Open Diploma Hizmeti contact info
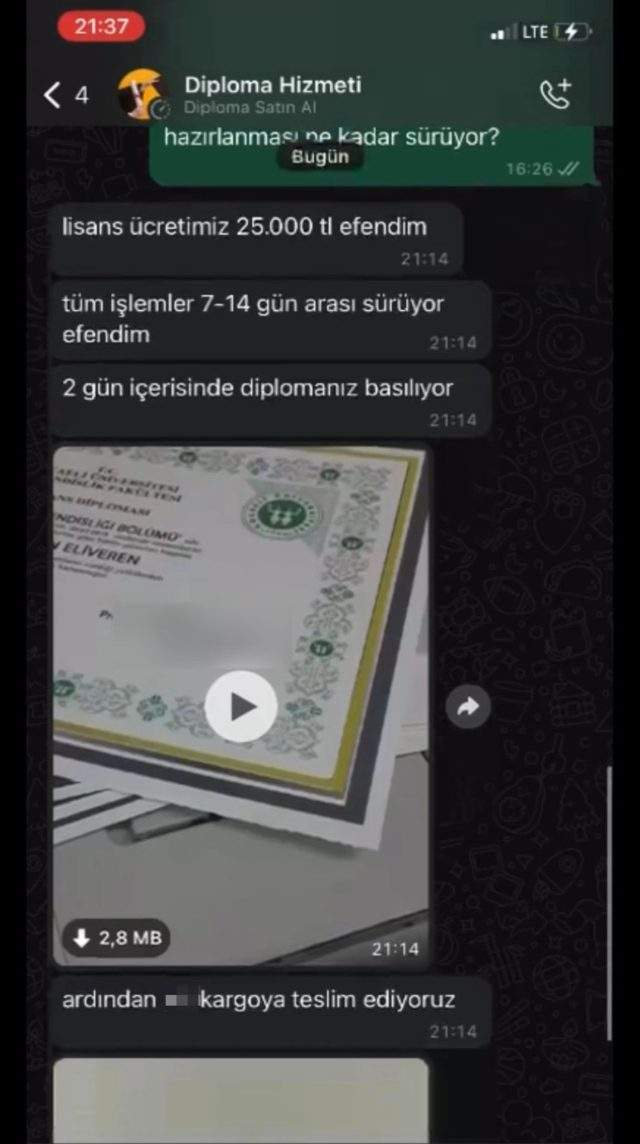This screenshot has width=640, height=1144. coord(272,93)
